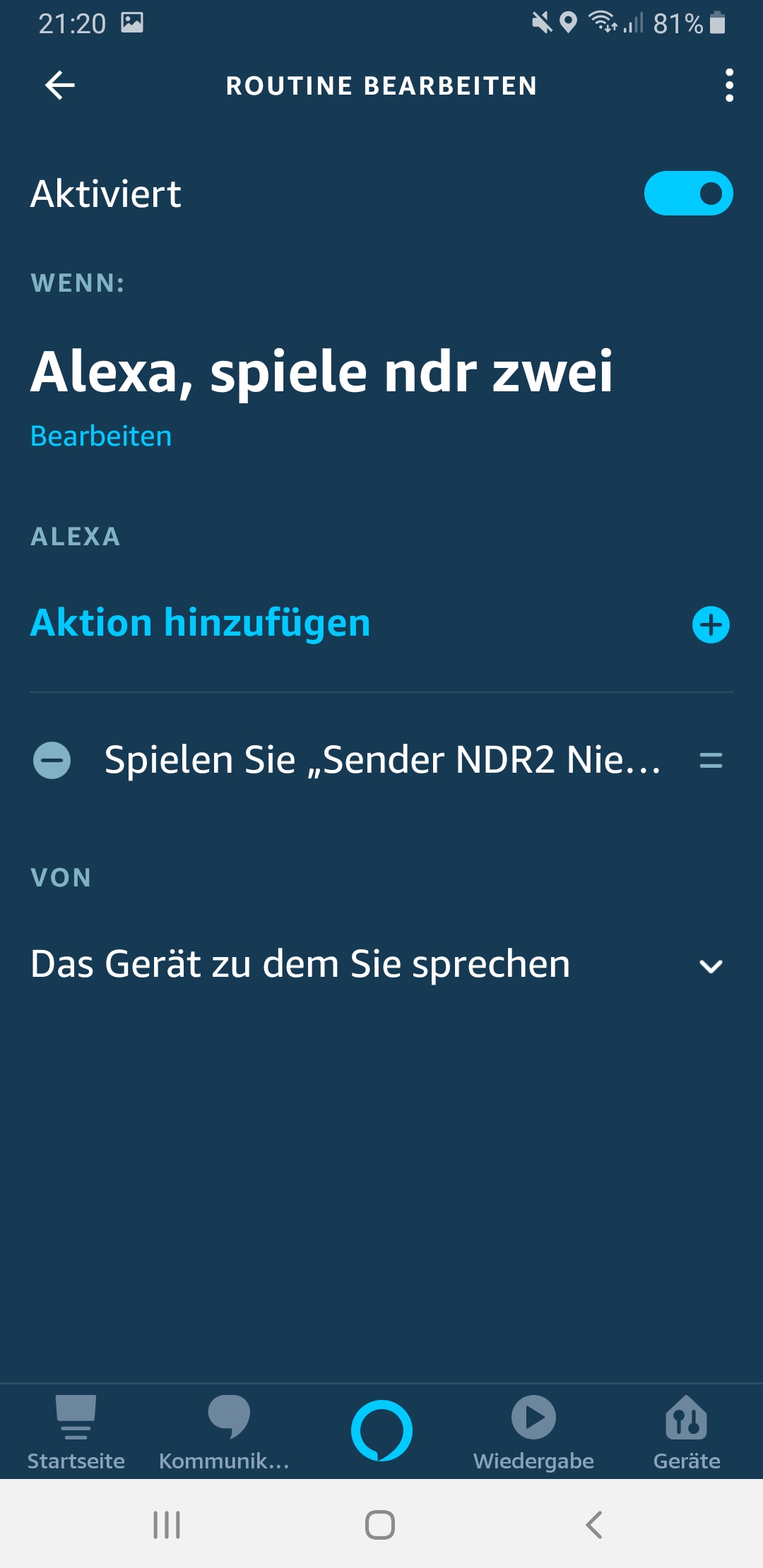
Task: Tap the system back button
Action: (593, 1525)
